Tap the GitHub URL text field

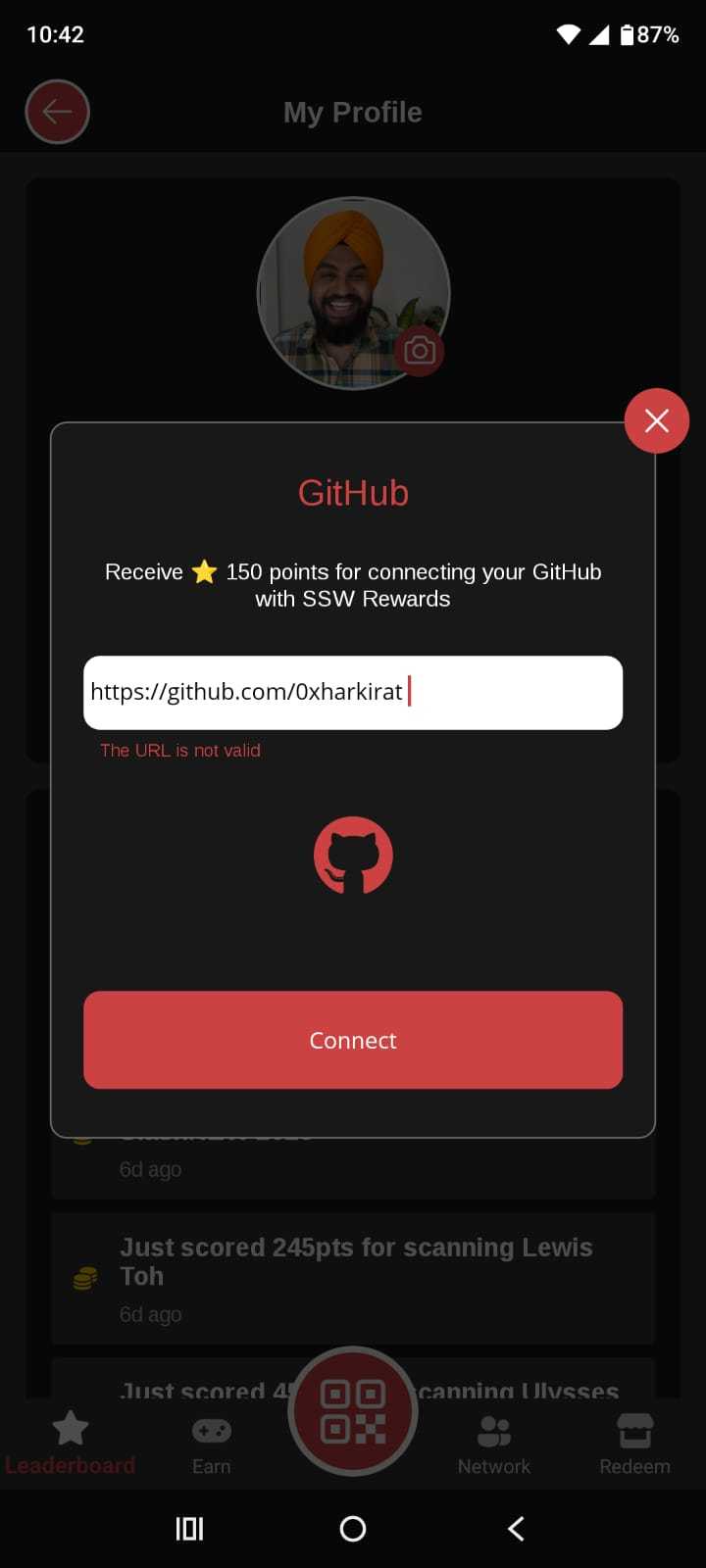coord(353,692)
